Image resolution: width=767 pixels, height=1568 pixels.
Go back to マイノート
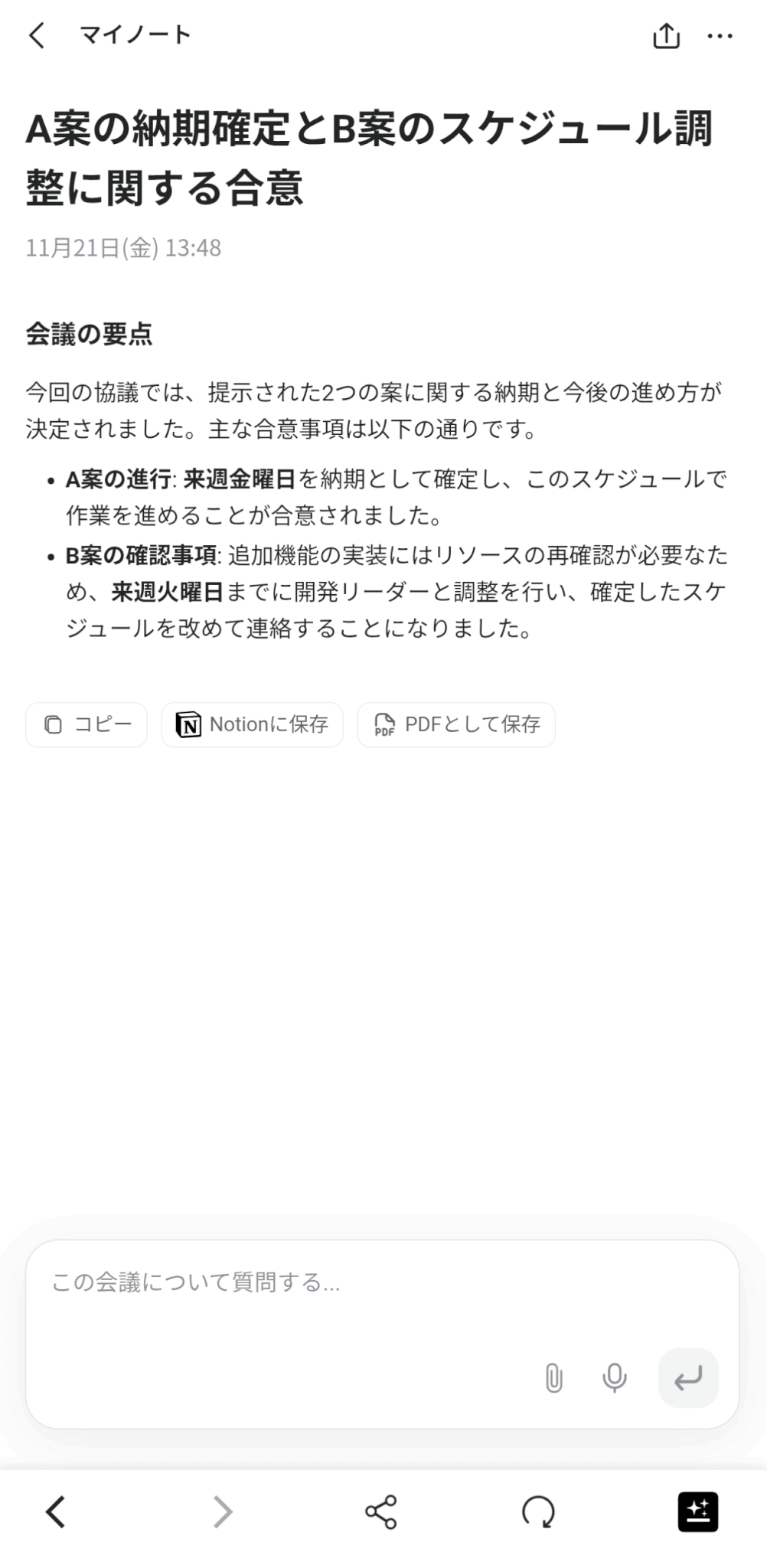37,35
